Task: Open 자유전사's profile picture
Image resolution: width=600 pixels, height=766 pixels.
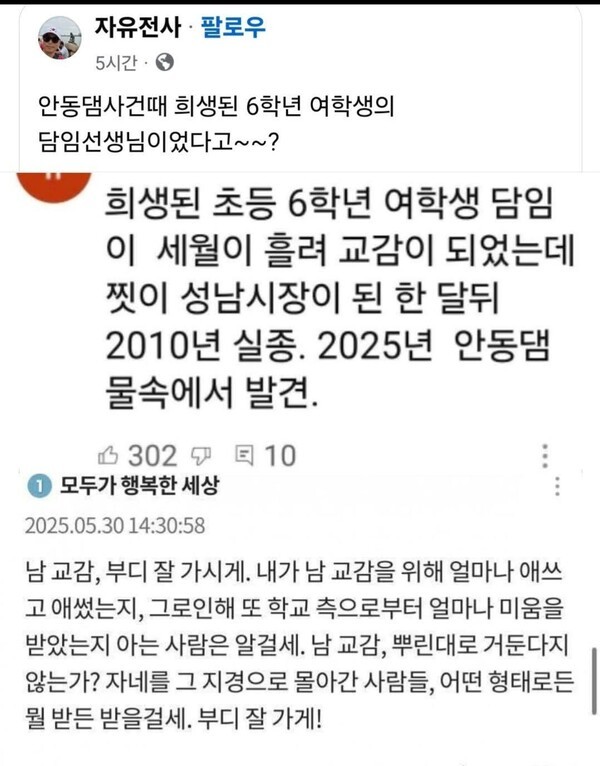Action: click(x=59, y=39)
